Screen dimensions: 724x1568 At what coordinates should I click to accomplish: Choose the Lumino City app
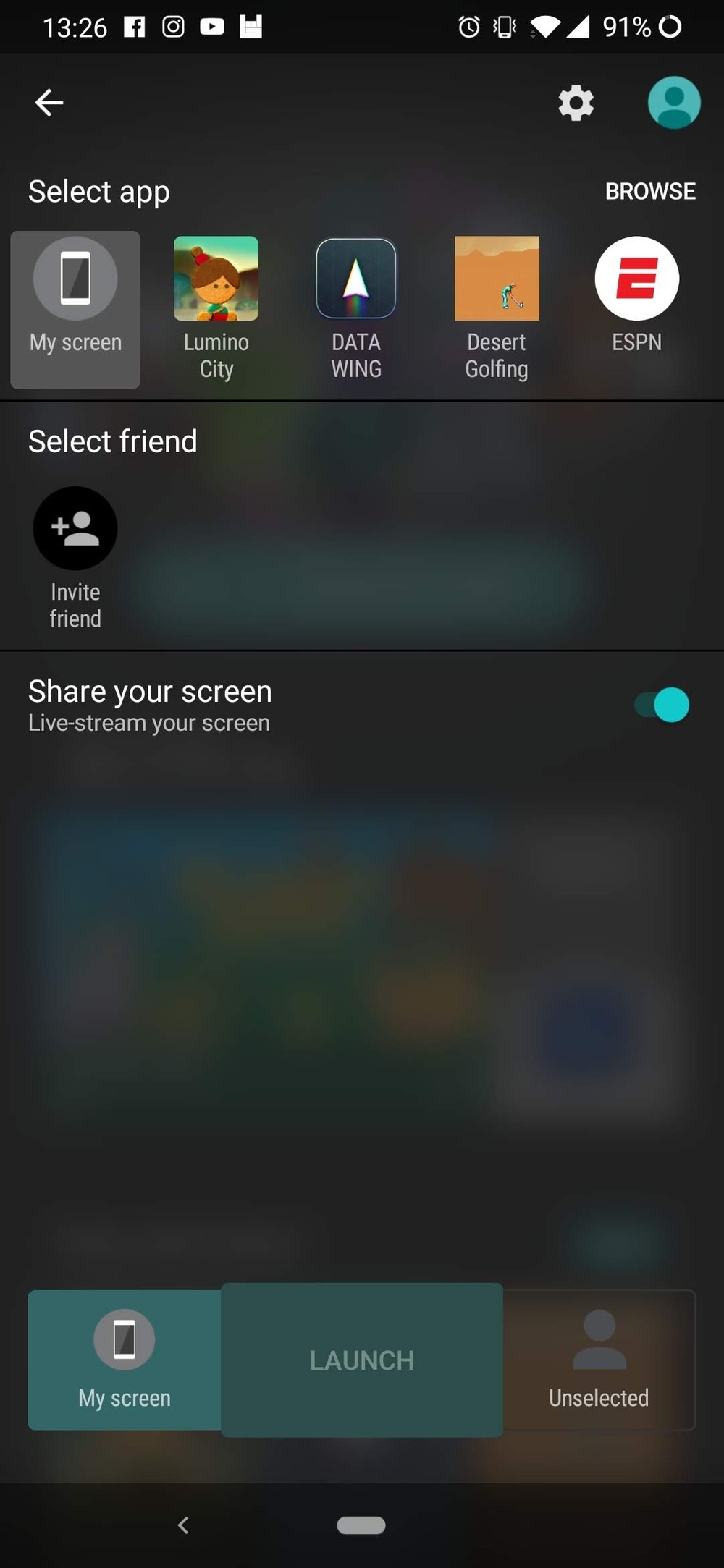pos(216,309)
